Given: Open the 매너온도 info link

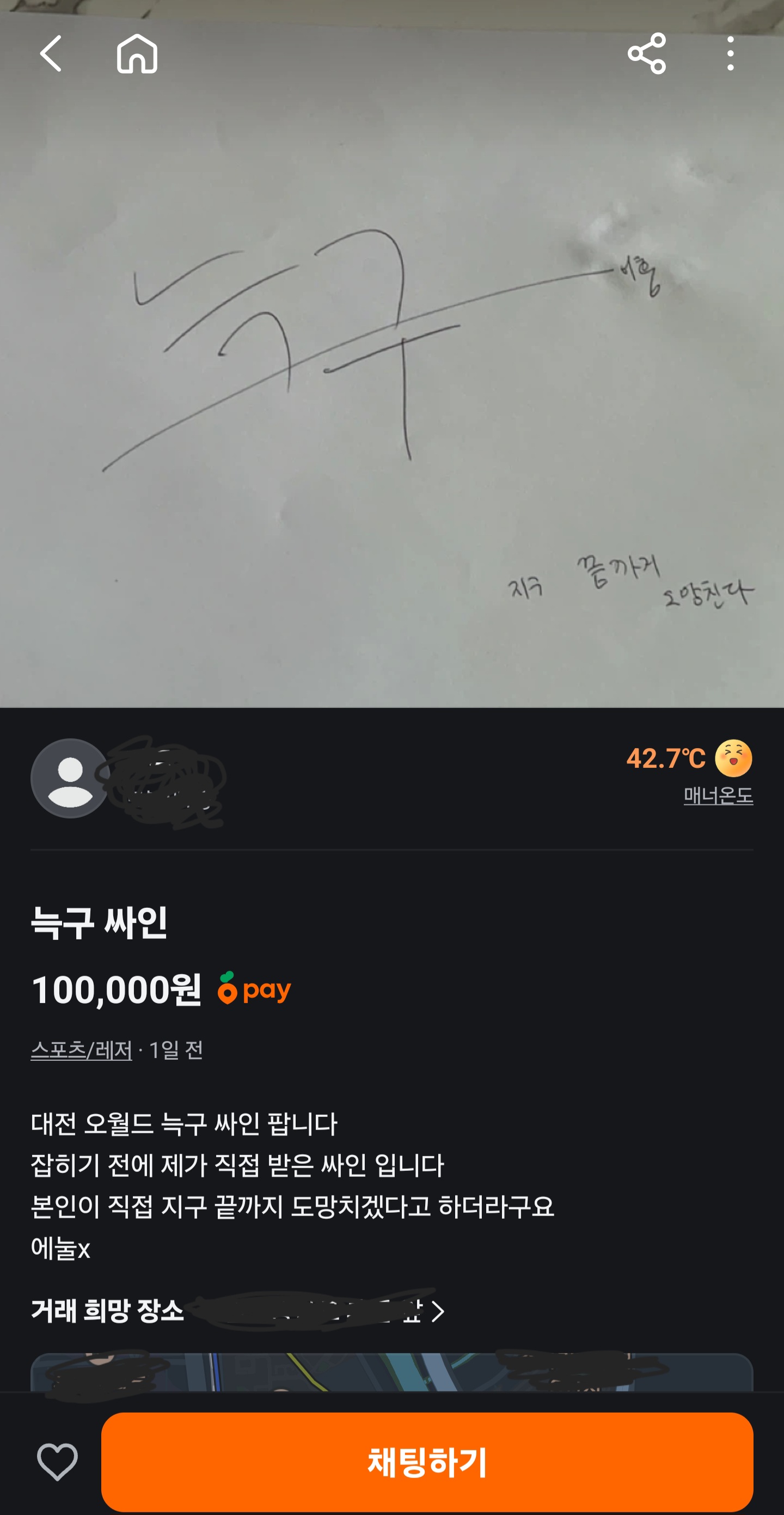Looking at the screenshot, I should pos(718,796).
